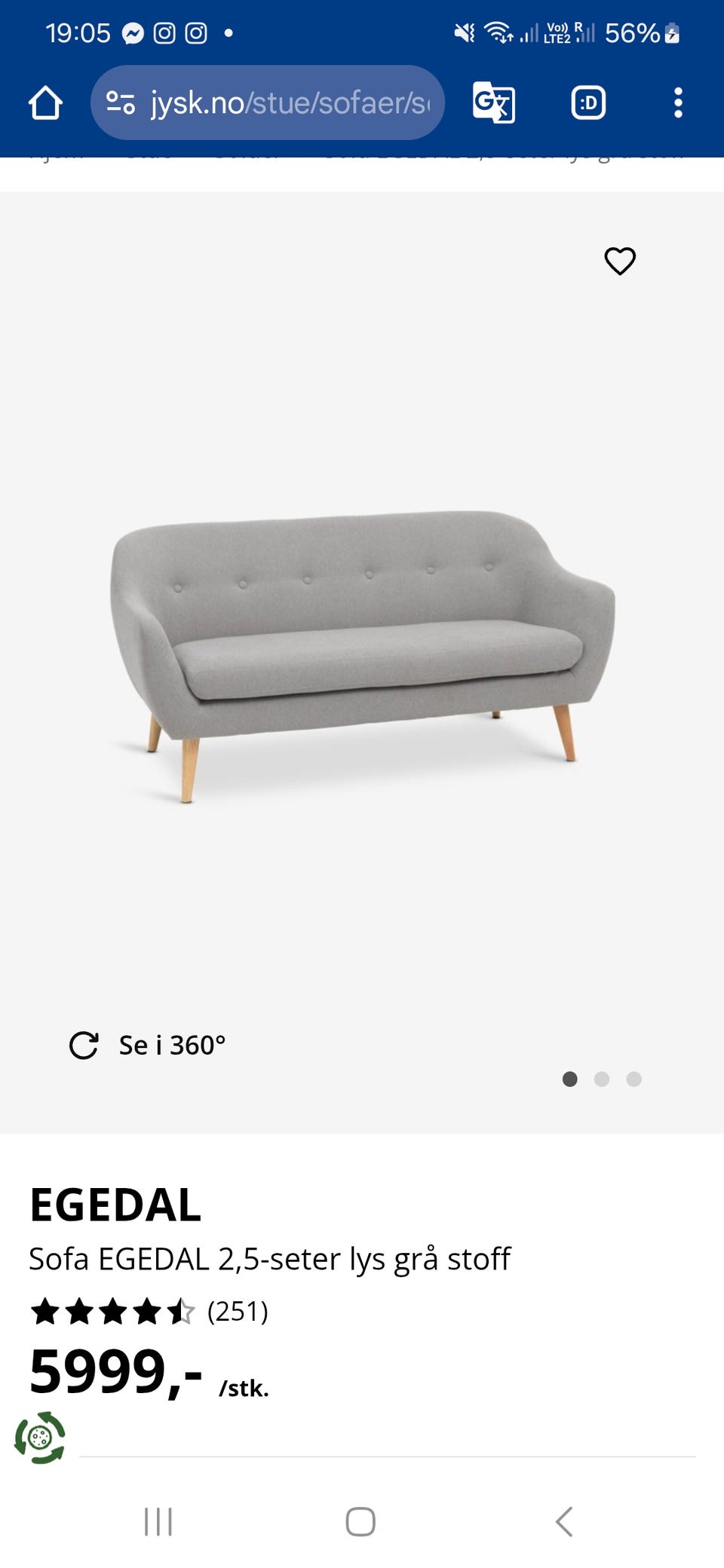Go back with the system back button
724x1568 pixels.
point(564,1521)
